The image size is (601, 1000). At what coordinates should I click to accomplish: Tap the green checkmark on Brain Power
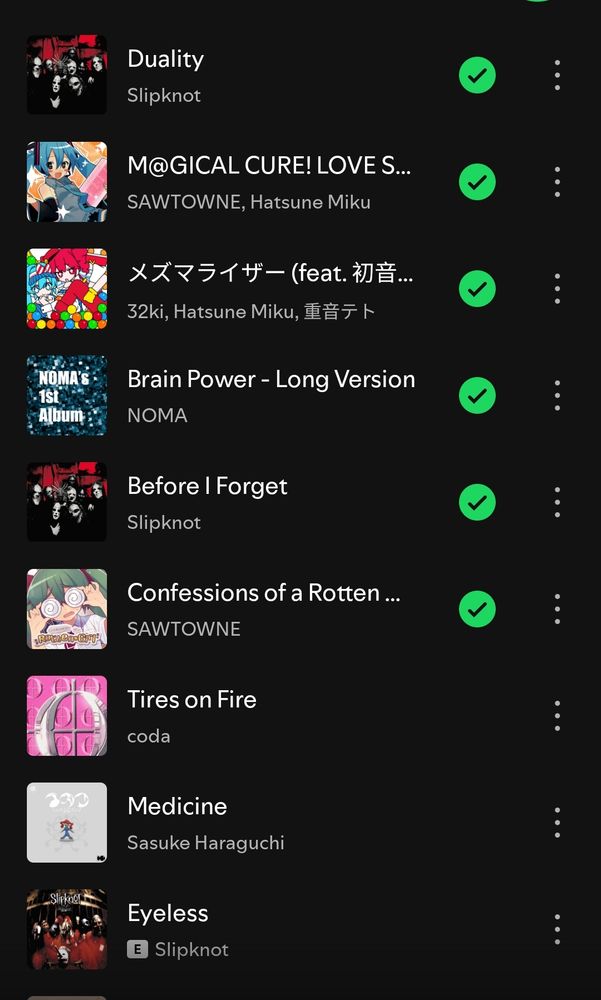tap(477, 395)
